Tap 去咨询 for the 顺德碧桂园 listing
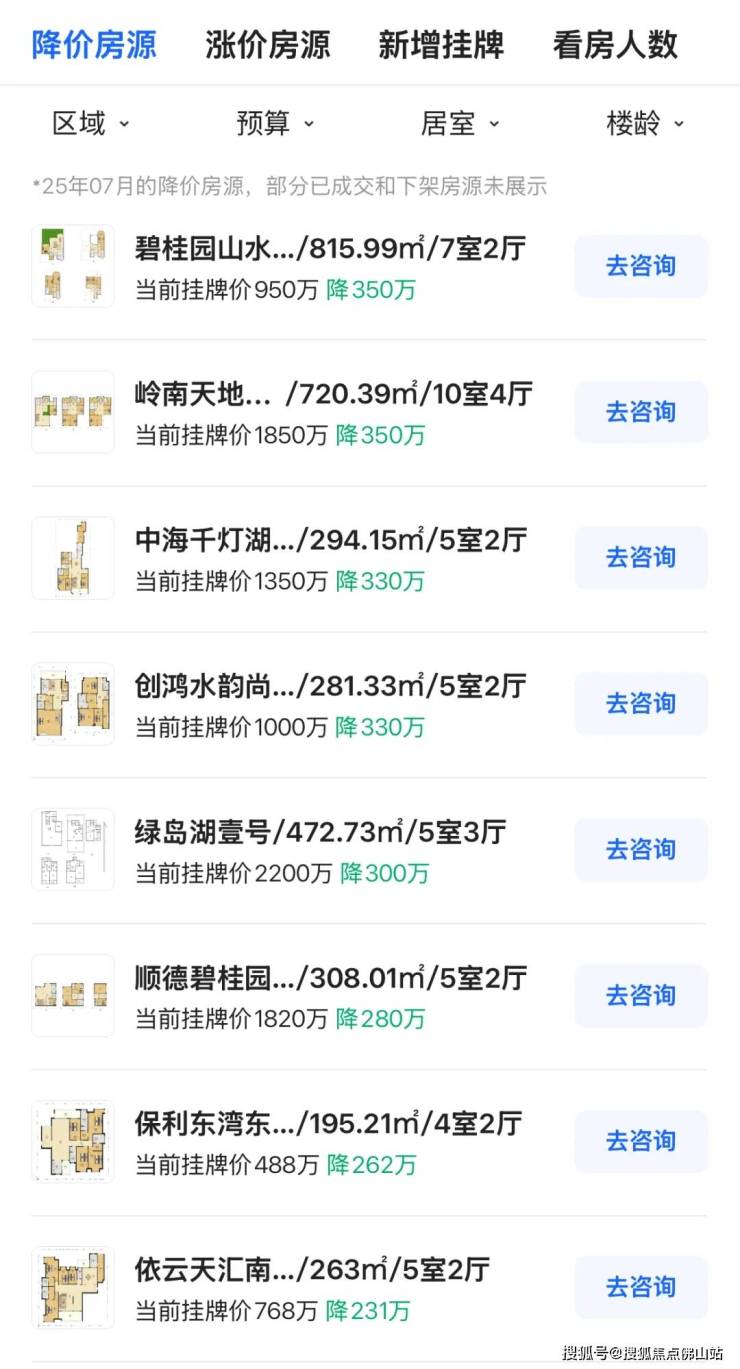 pyautogui.click(x=640, y=995)
